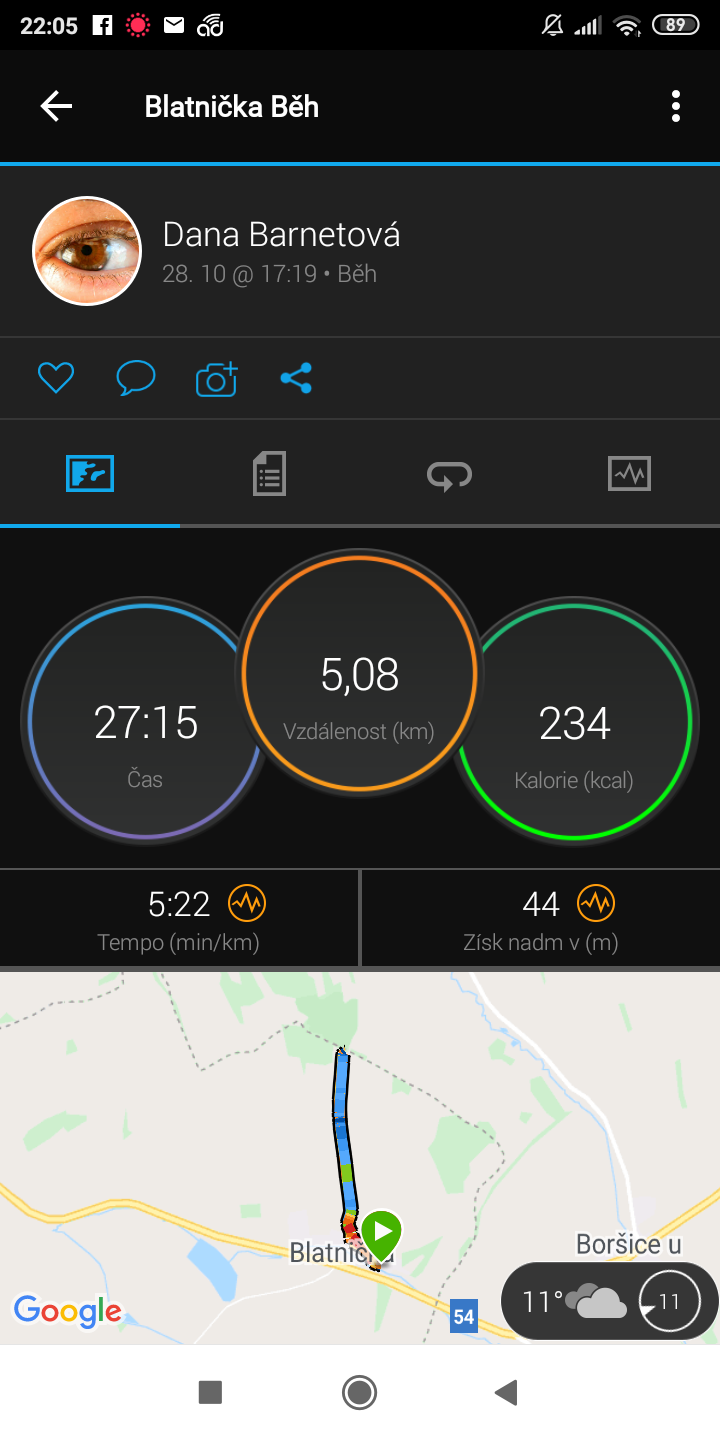Open the pace chart icon beside 5:22
Image resolution: width=720 pixels, height=1440 pixels.
(x=247, y=904)
